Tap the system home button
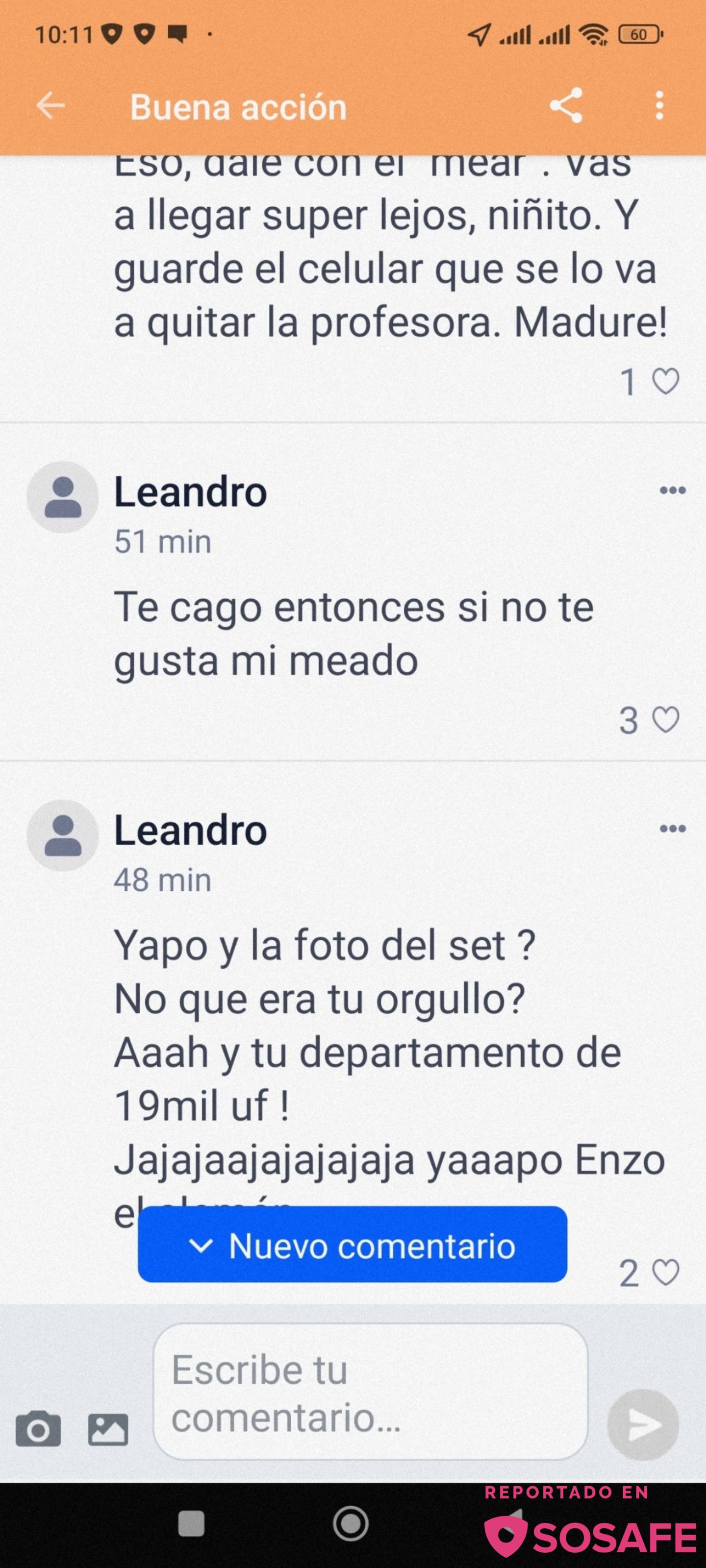706x1568 pixels. 351,1523
